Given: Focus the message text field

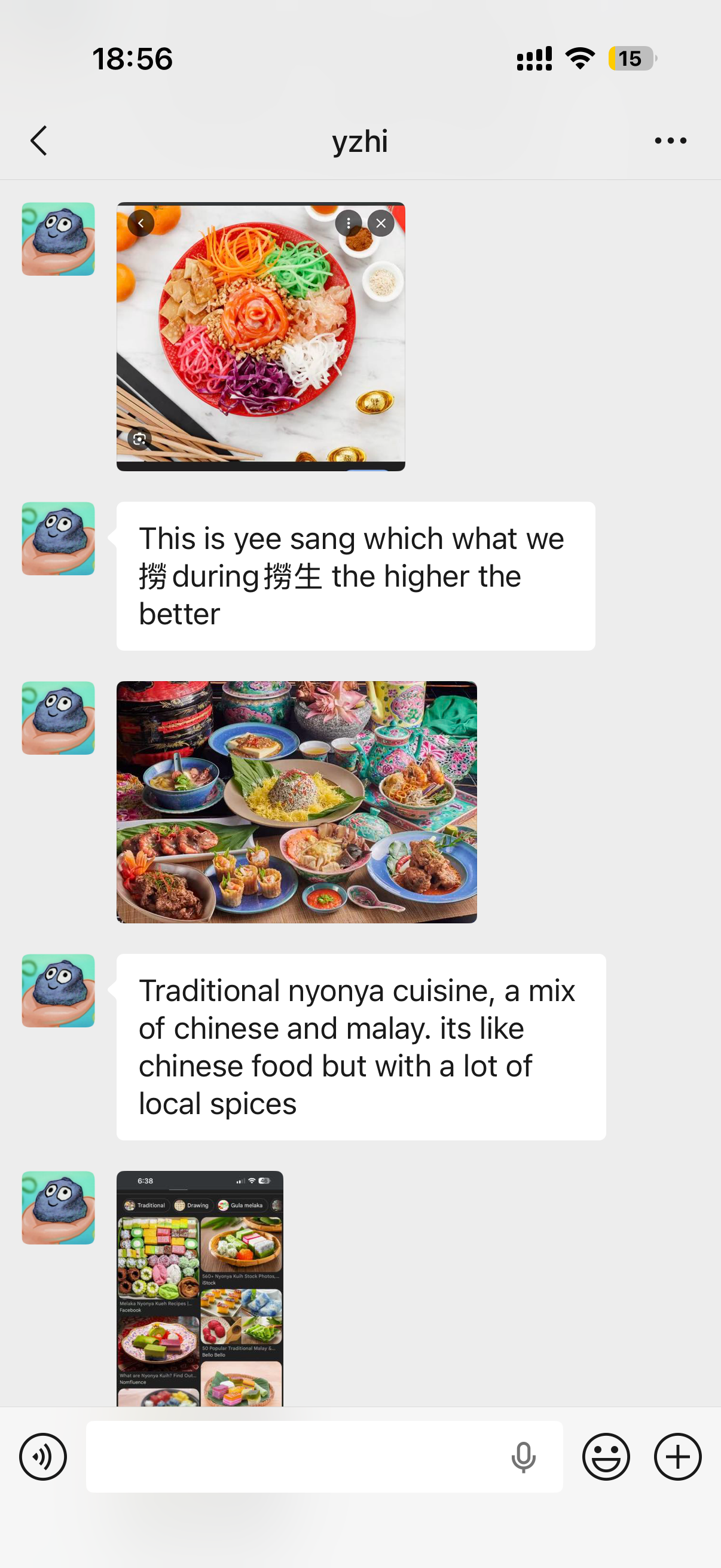Looking at the screenshot, I should click(x=292, y=1457).
